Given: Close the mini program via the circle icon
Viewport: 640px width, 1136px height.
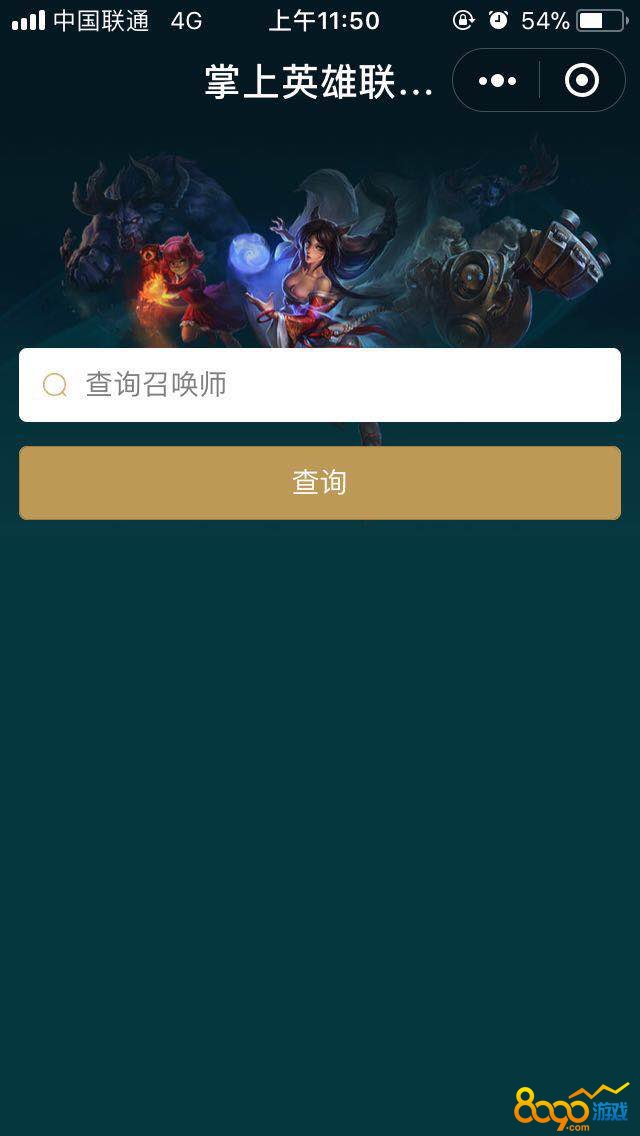Looking at the screenshot, I should pos(582,80).
